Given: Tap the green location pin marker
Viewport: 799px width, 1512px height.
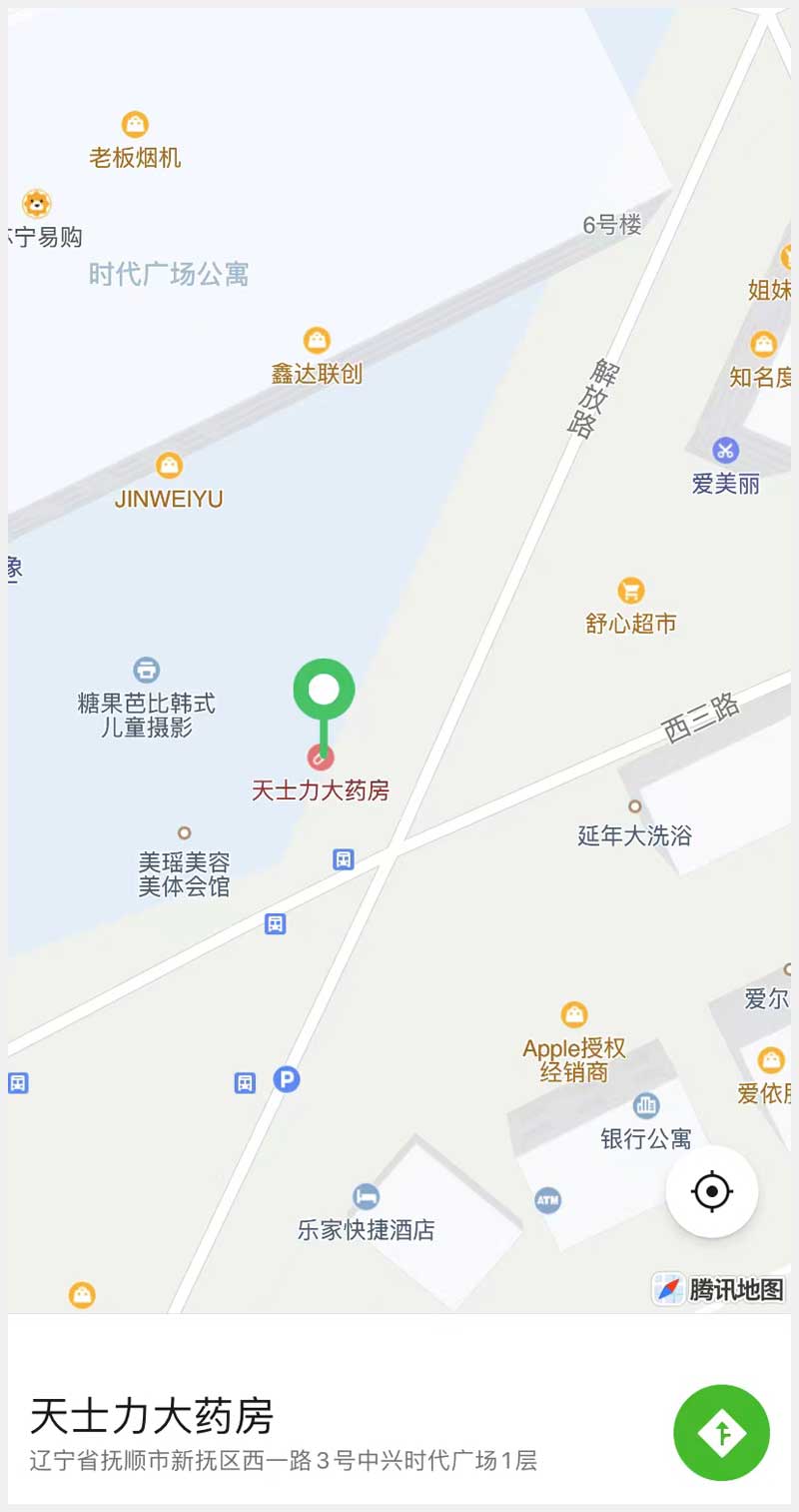Looking at the screenshot, I should [x=324, y=690].
